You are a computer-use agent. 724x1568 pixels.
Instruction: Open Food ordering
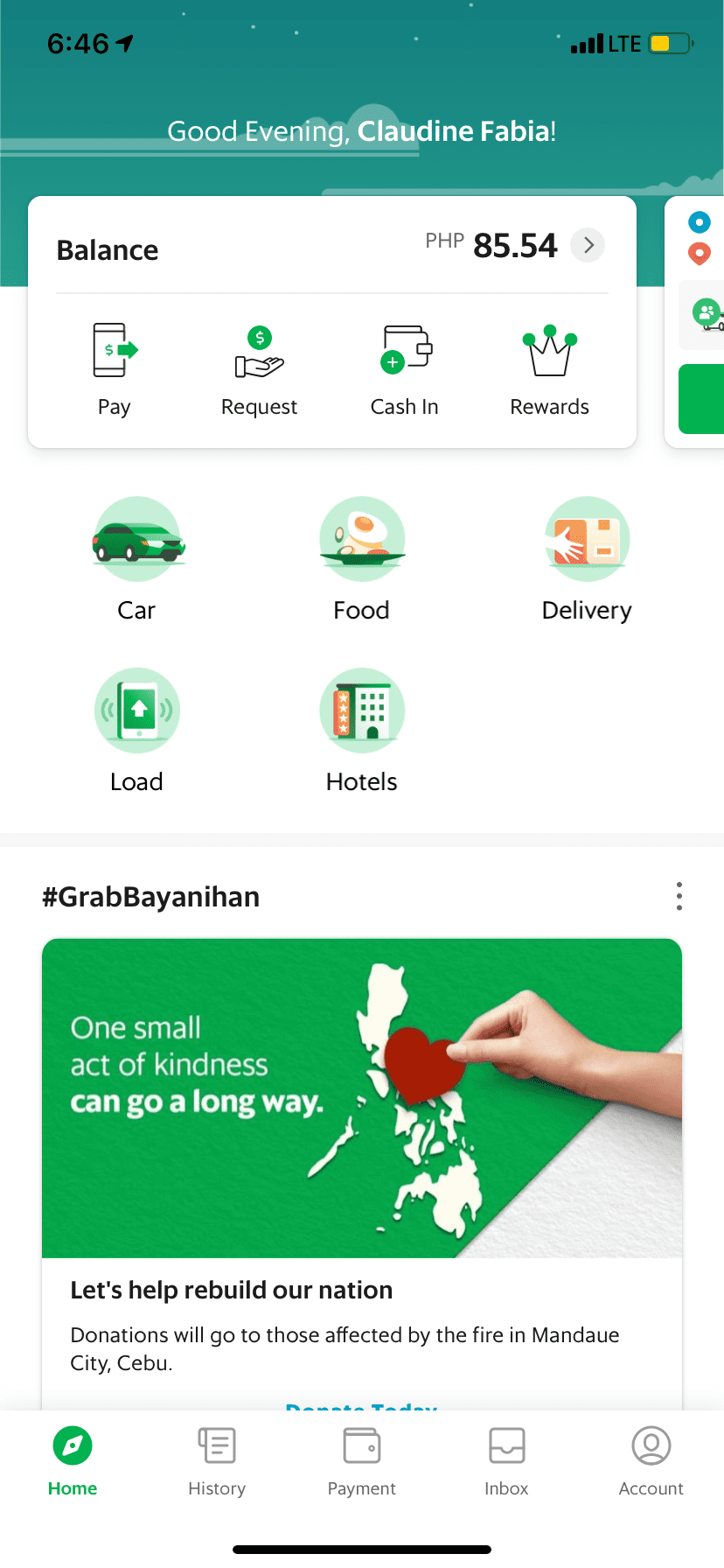[362, 559]
